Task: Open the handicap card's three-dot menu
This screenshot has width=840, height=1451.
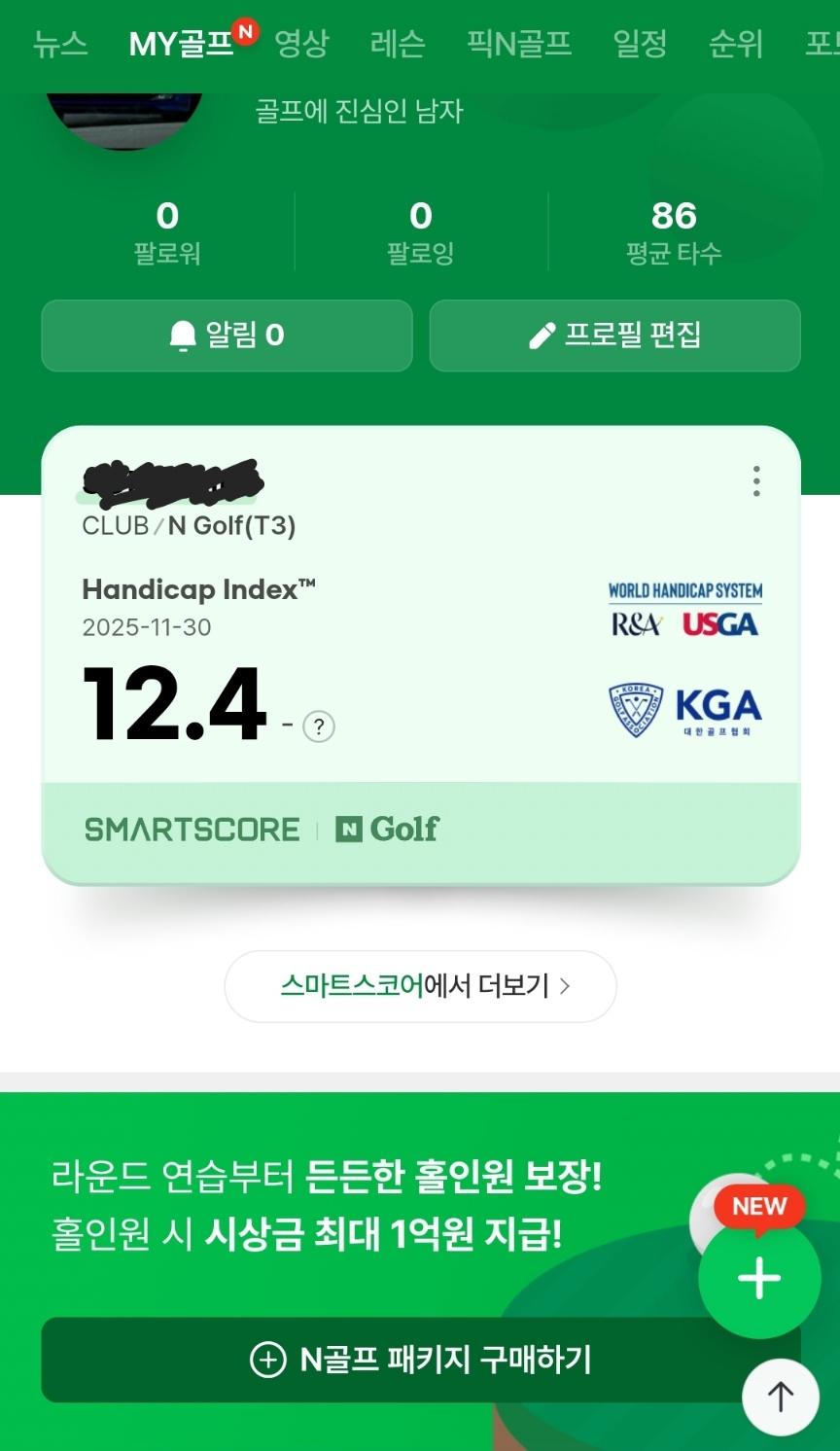Action: tap(756, 481)
